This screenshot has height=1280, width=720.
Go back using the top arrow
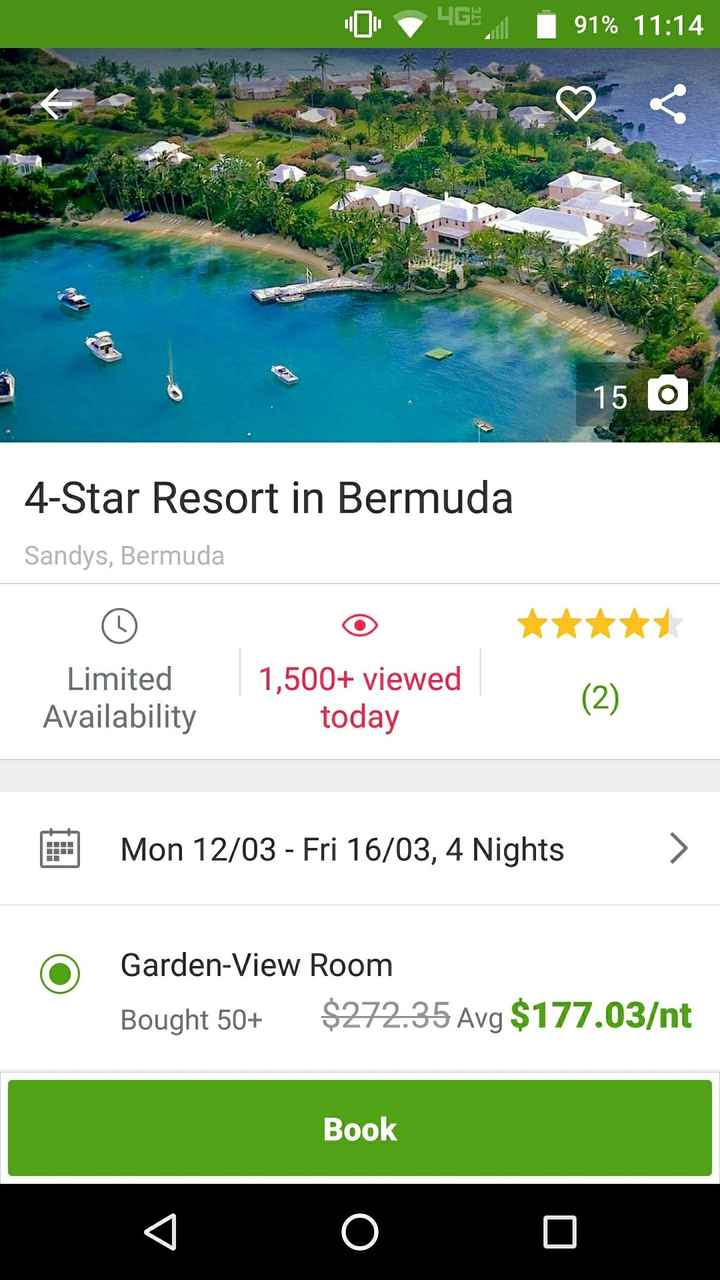(56, 104)
